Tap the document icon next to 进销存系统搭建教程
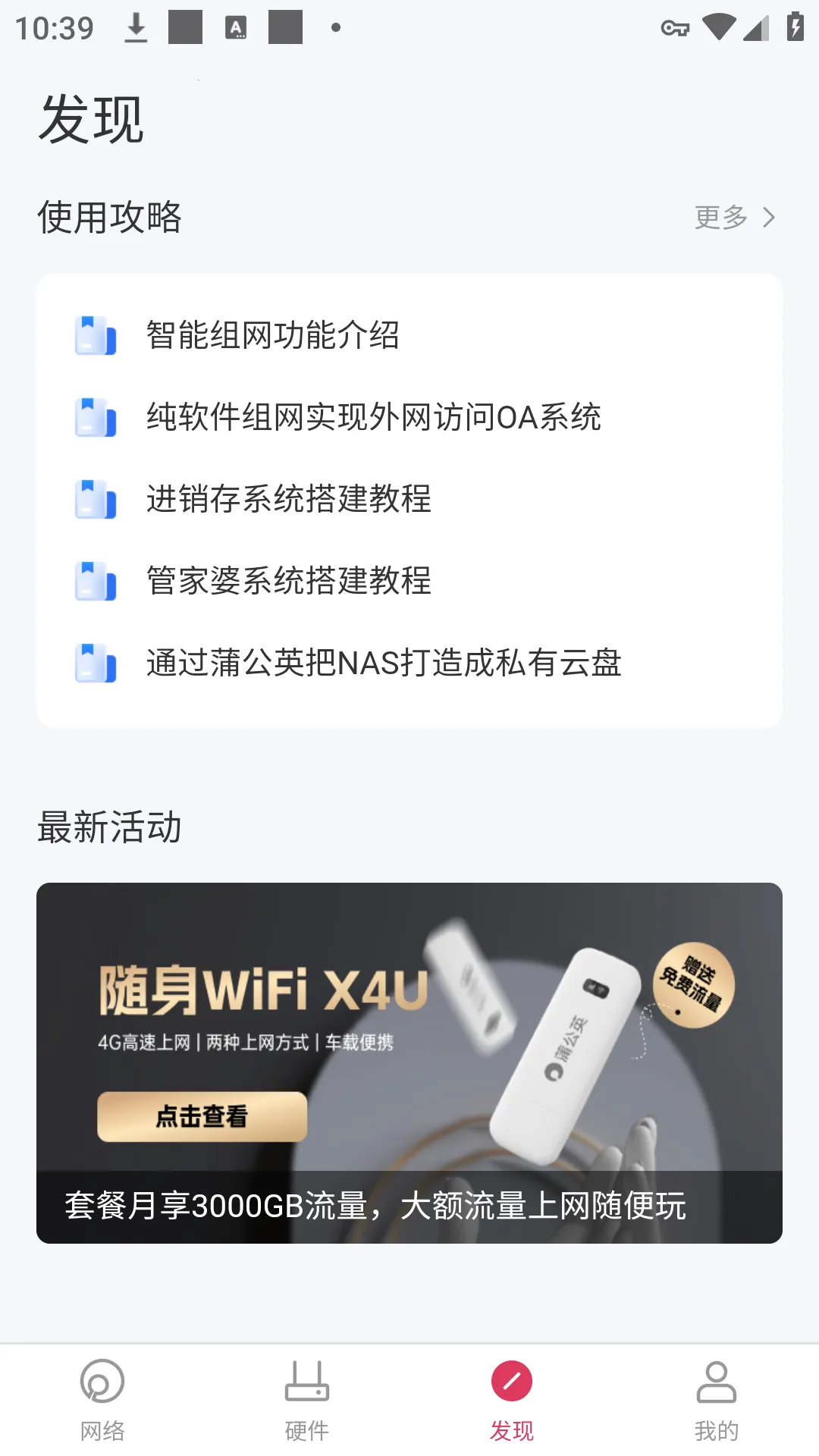 click(95, 499)
